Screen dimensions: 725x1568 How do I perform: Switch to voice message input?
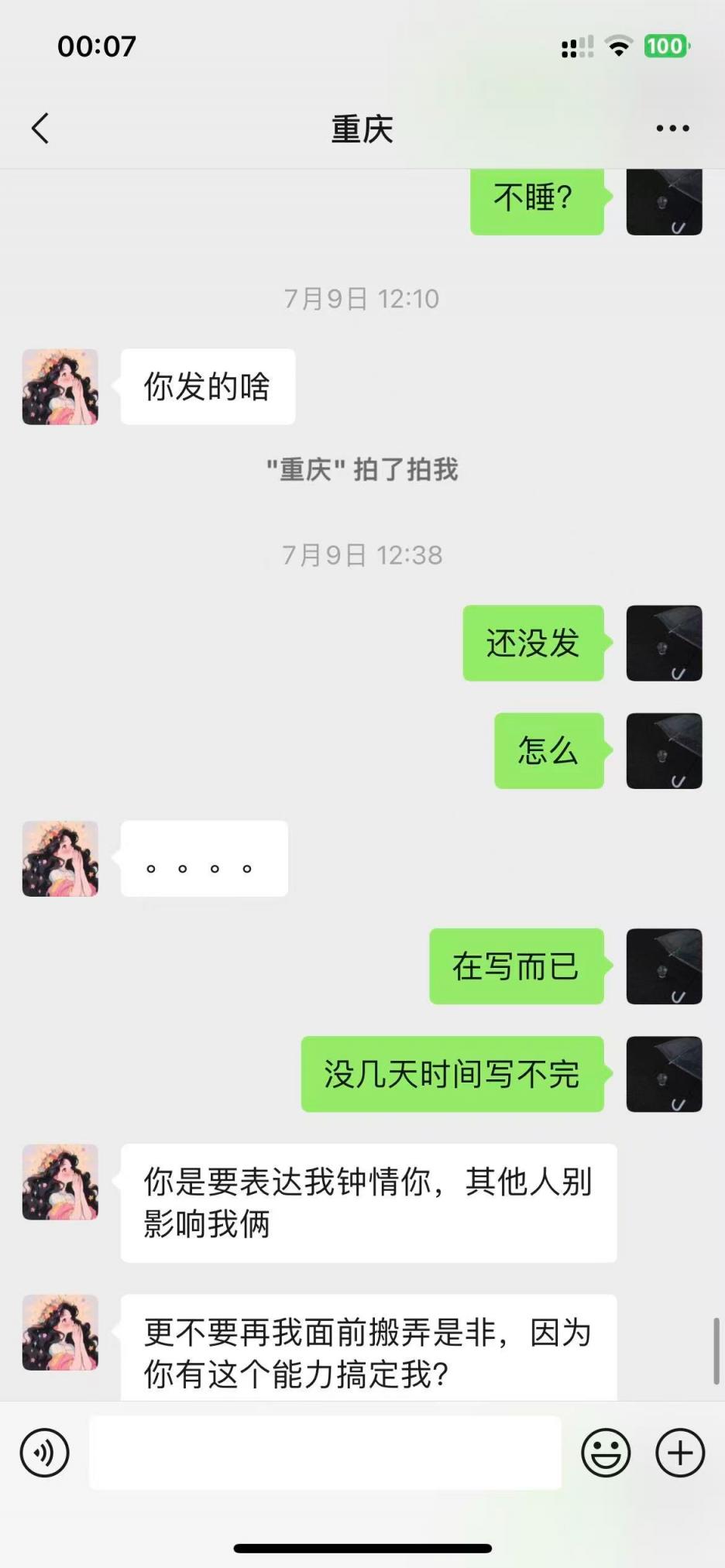[44, 1453]
